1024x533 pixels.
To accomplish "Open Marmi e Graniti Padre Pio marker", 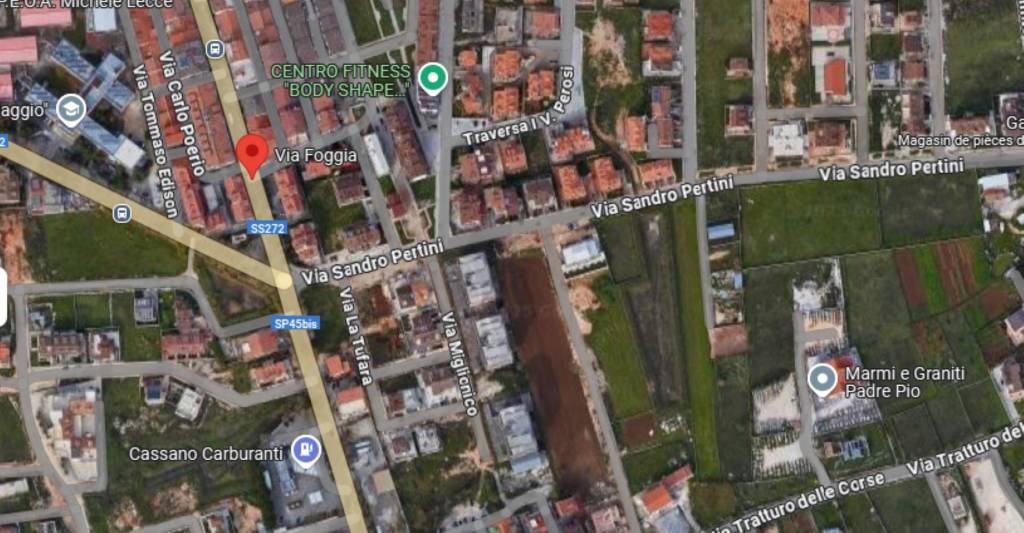I will (822, 379).
